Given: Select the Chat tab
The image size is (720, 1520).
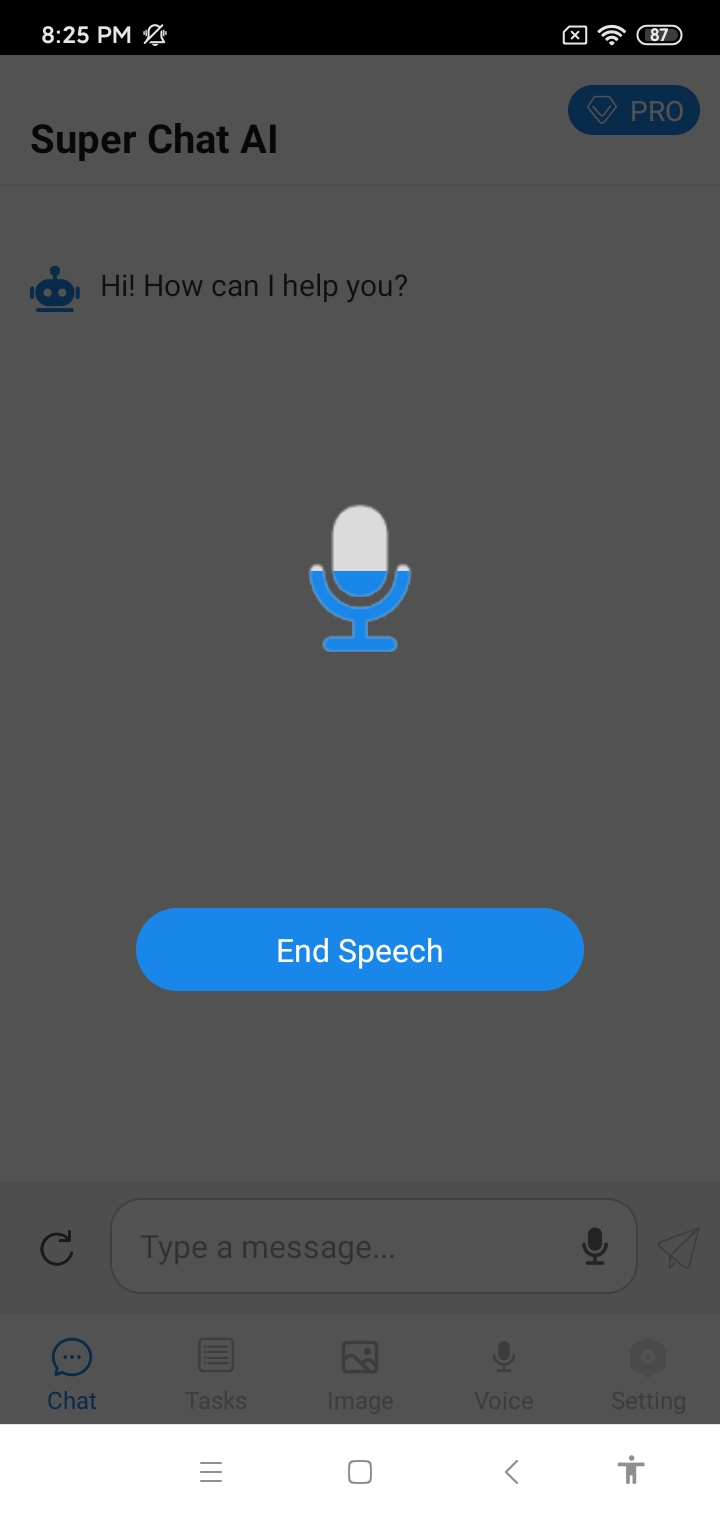Looking at the screenshot, I should pos(72,1374).
